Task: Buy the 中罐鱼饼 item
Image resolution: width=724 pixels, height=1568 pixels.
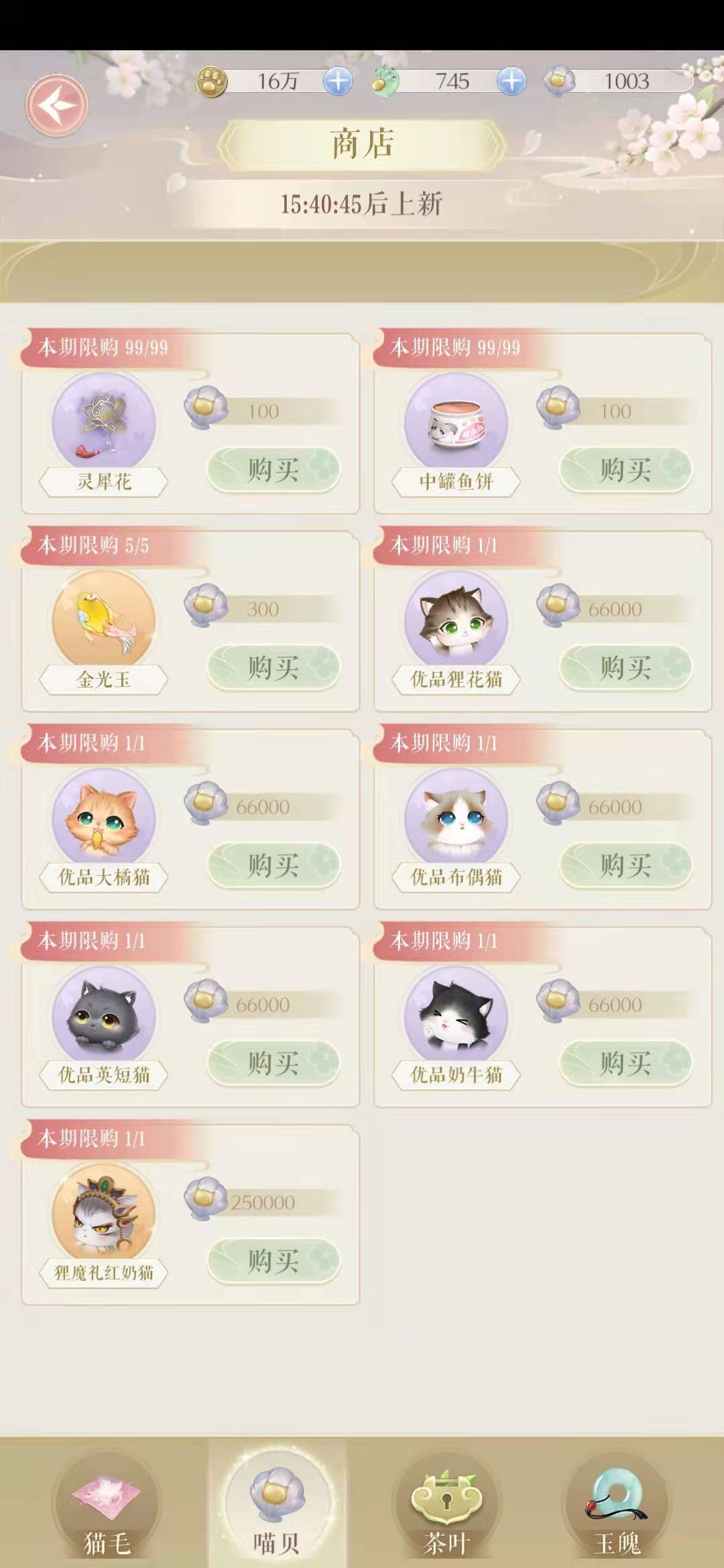Action: pos(625,469)
